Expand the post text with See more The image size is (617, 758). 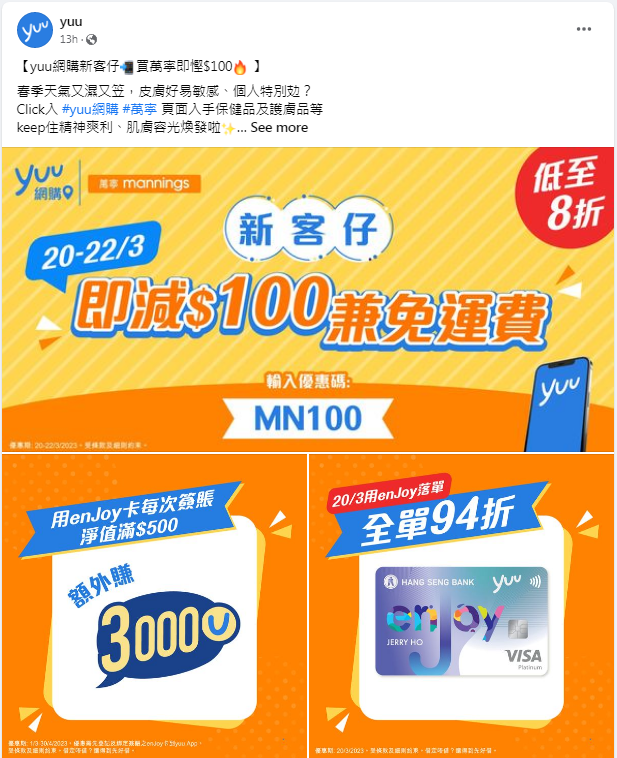tap(279, 127)
